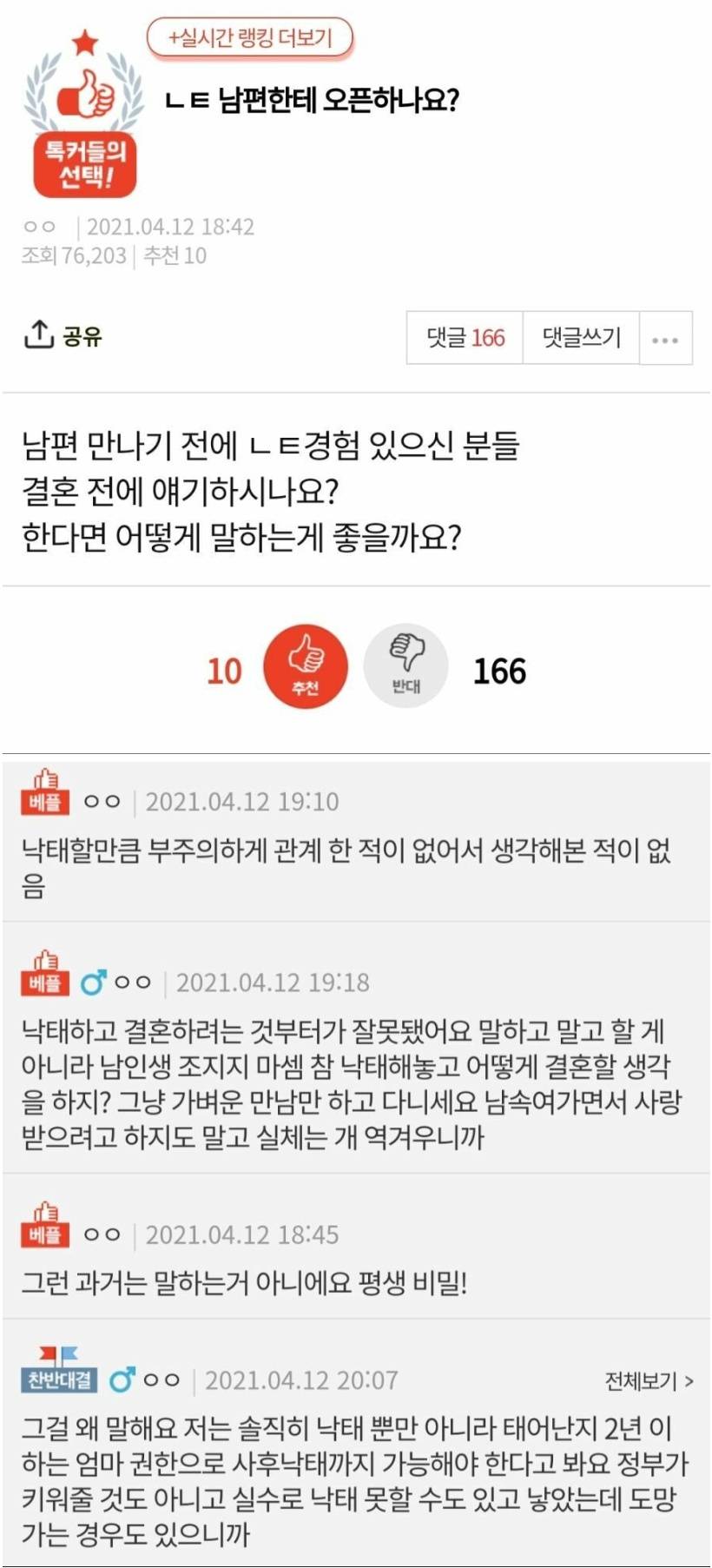The width and height of the screenshot is (712, 1568).
Task: Tap 댓글쓰기 to write a comment
Action: pos(581,338)
